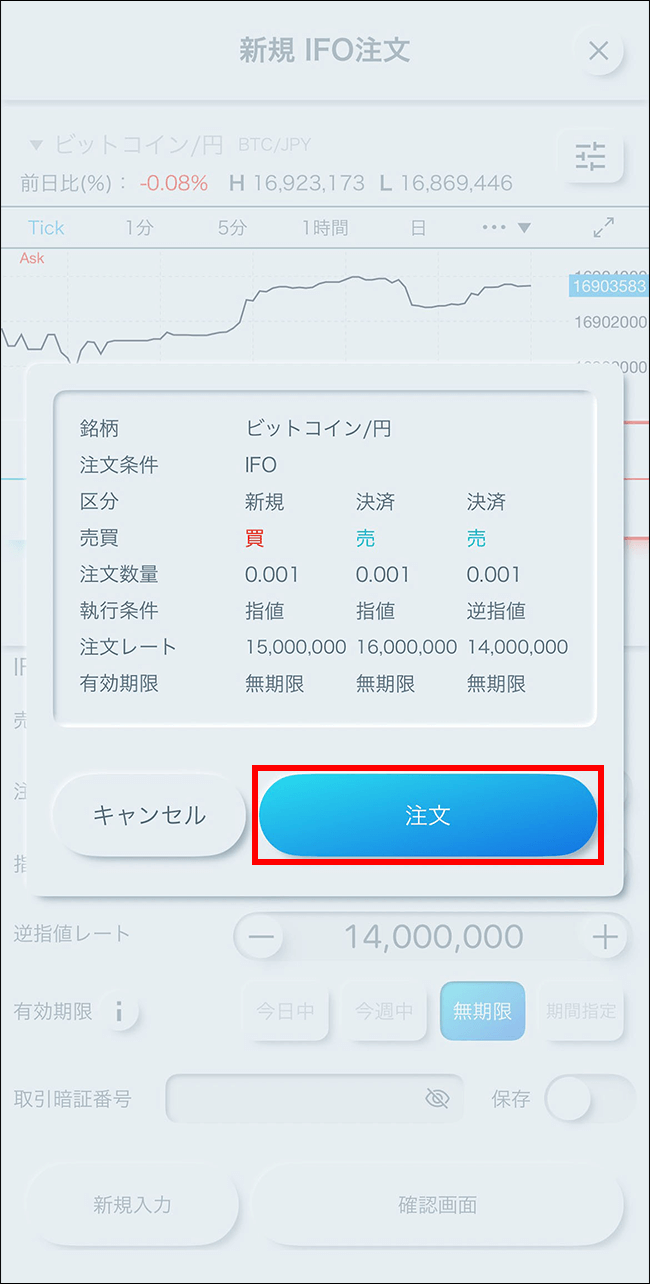This screenshot has height=1284, width=650.
Task: Open the chart settings sliders icon
Action: (590, 156)
